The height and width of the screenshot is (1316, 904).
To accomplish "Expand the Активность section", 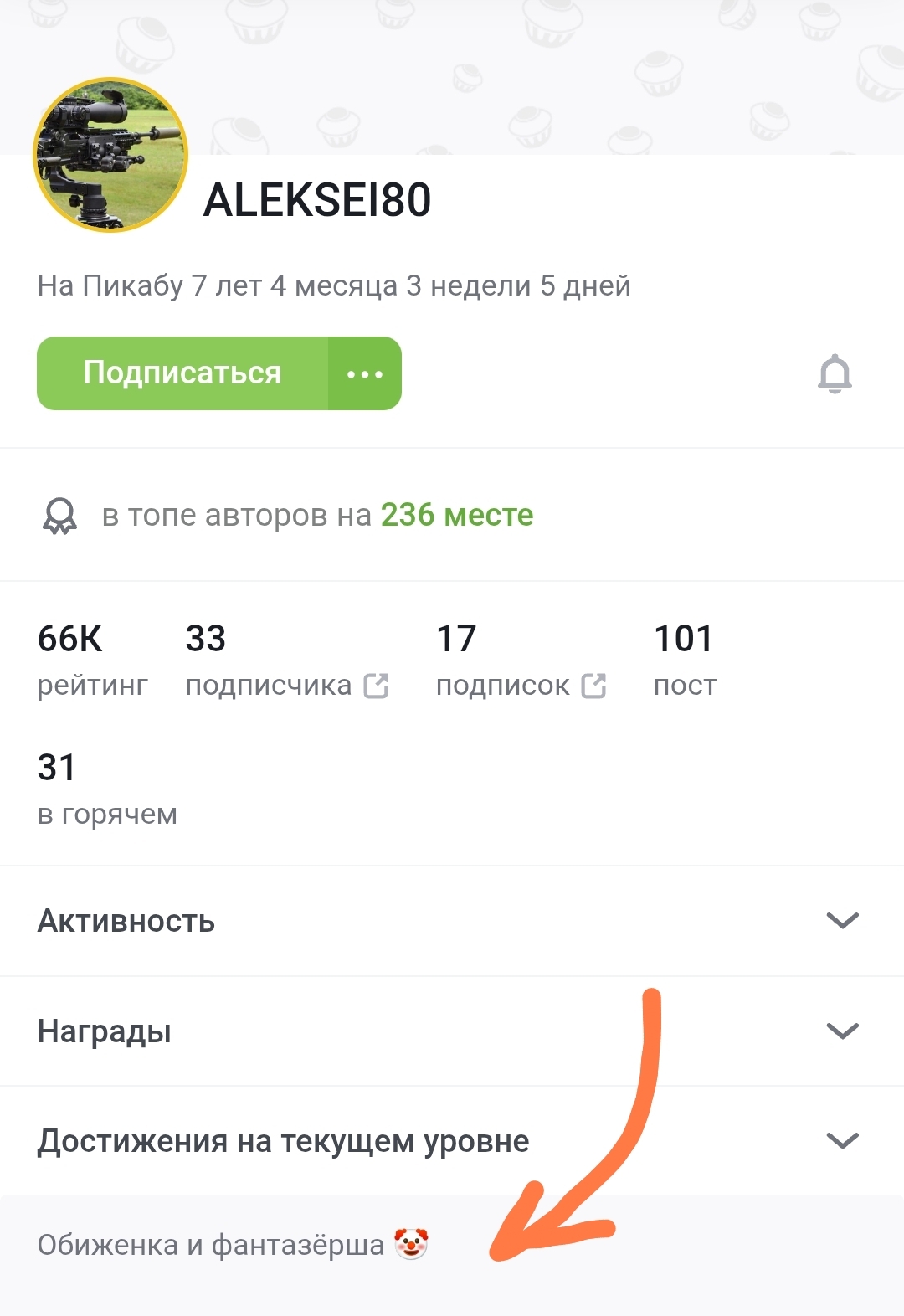I will click(842, 921).
